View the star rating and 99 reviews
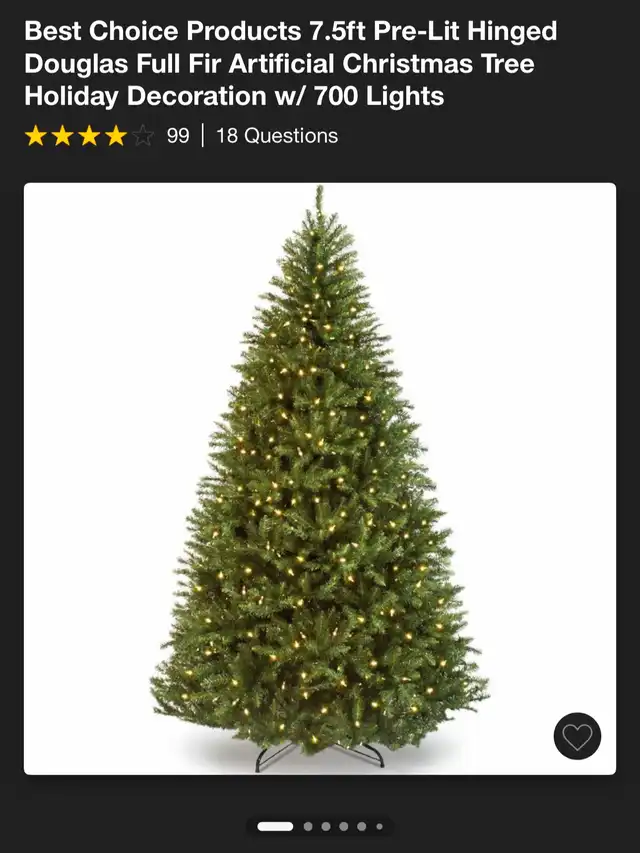The width and height of the screenshot is (640, 853). 106,136
